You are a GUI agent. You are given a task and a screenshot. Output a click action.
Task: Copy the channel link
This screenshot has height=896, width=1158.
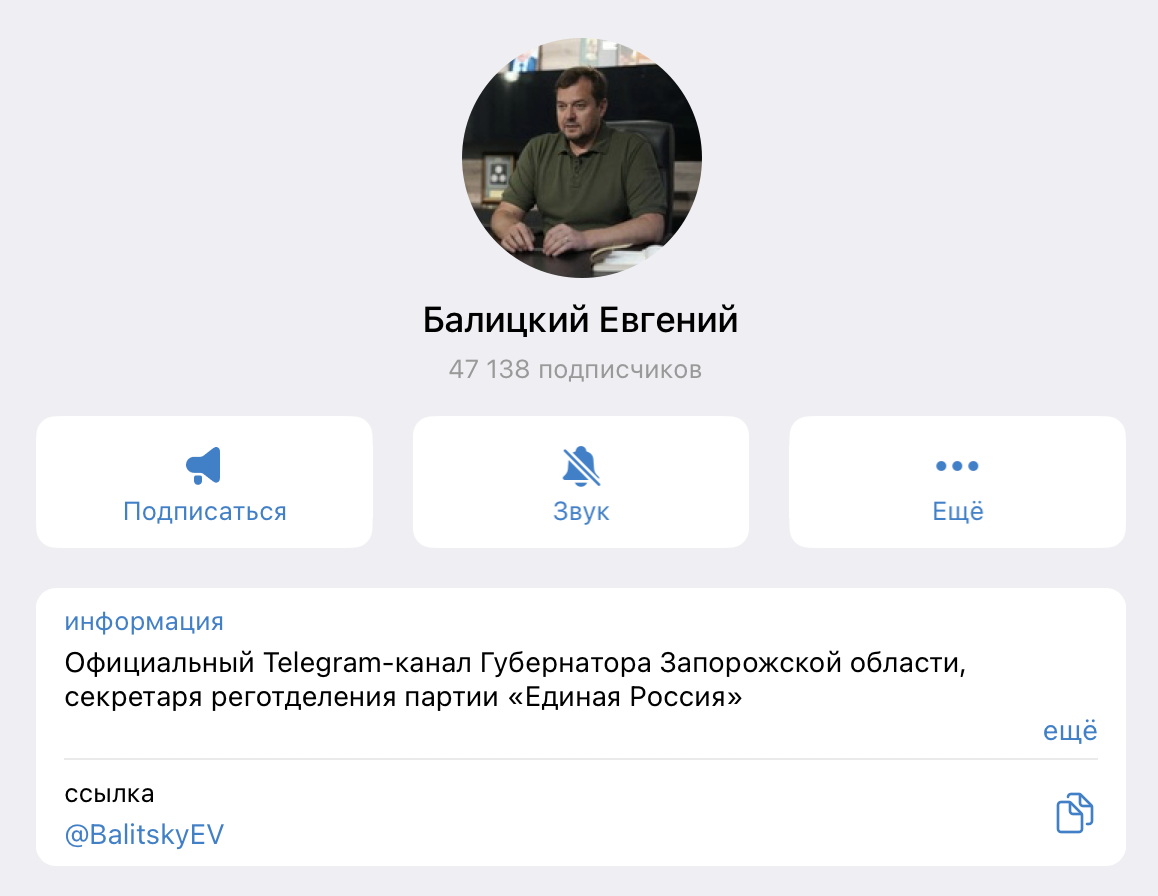[x=1075, y=813]
